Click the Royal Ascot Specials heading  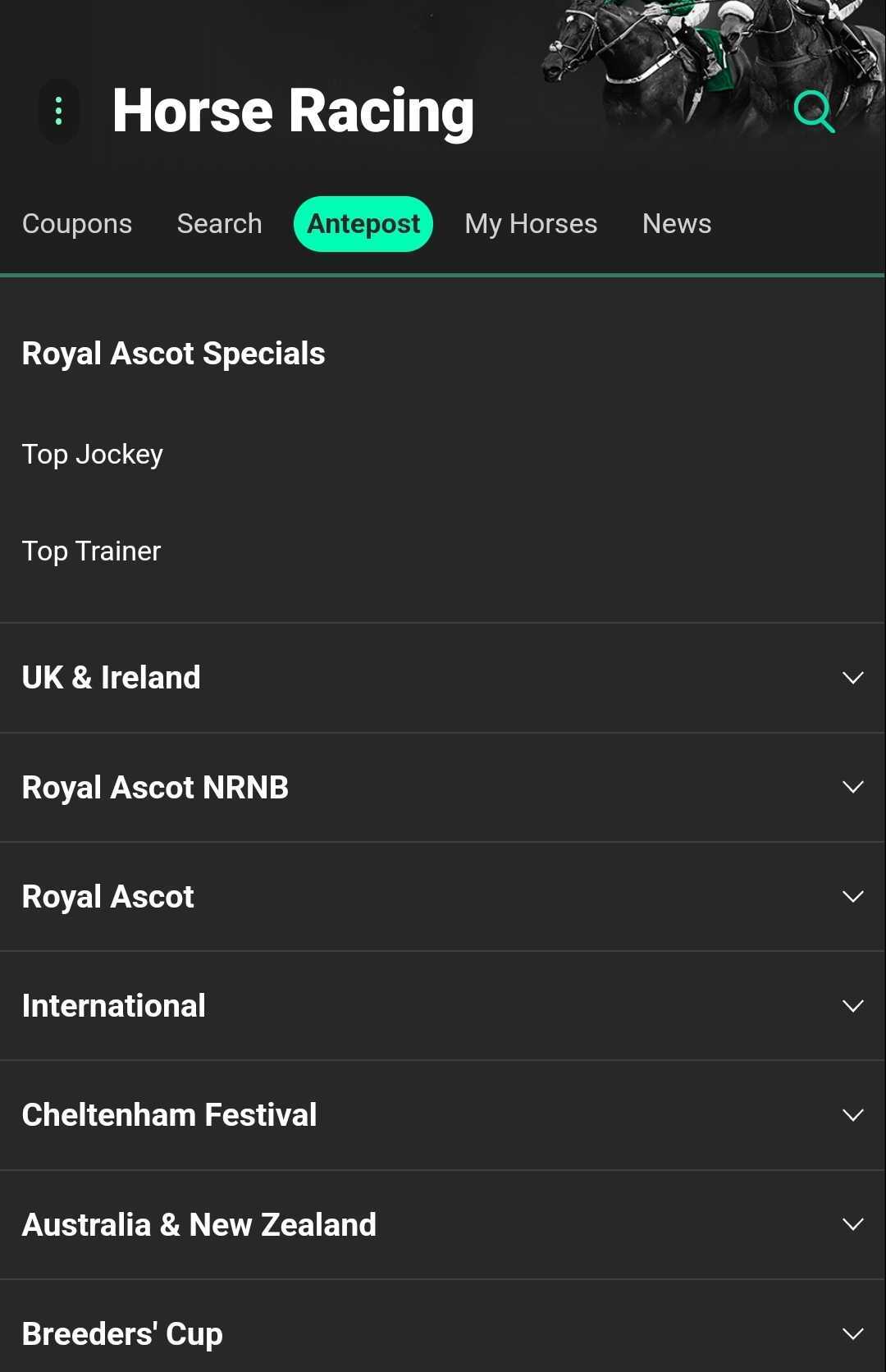point(174,353)
